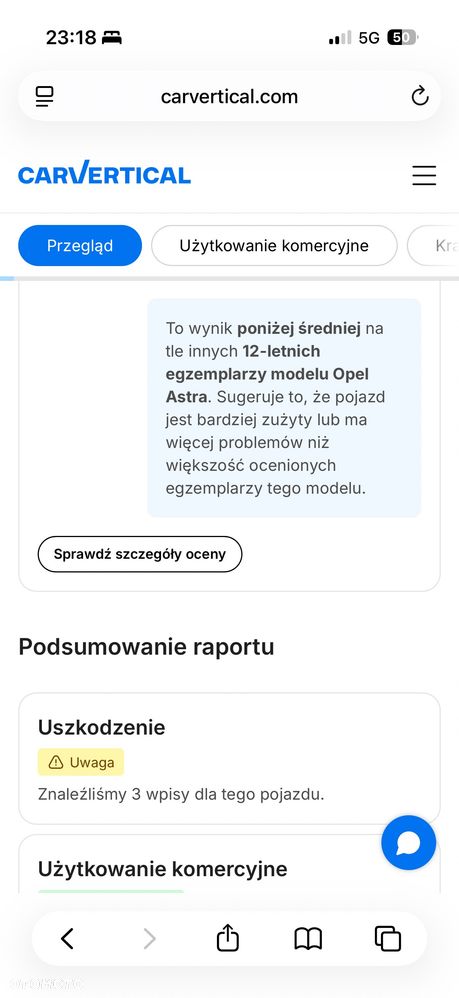The image size is (459, 998).
Task: Open the hamburger menu on carVertical
Action: point(424,175)
